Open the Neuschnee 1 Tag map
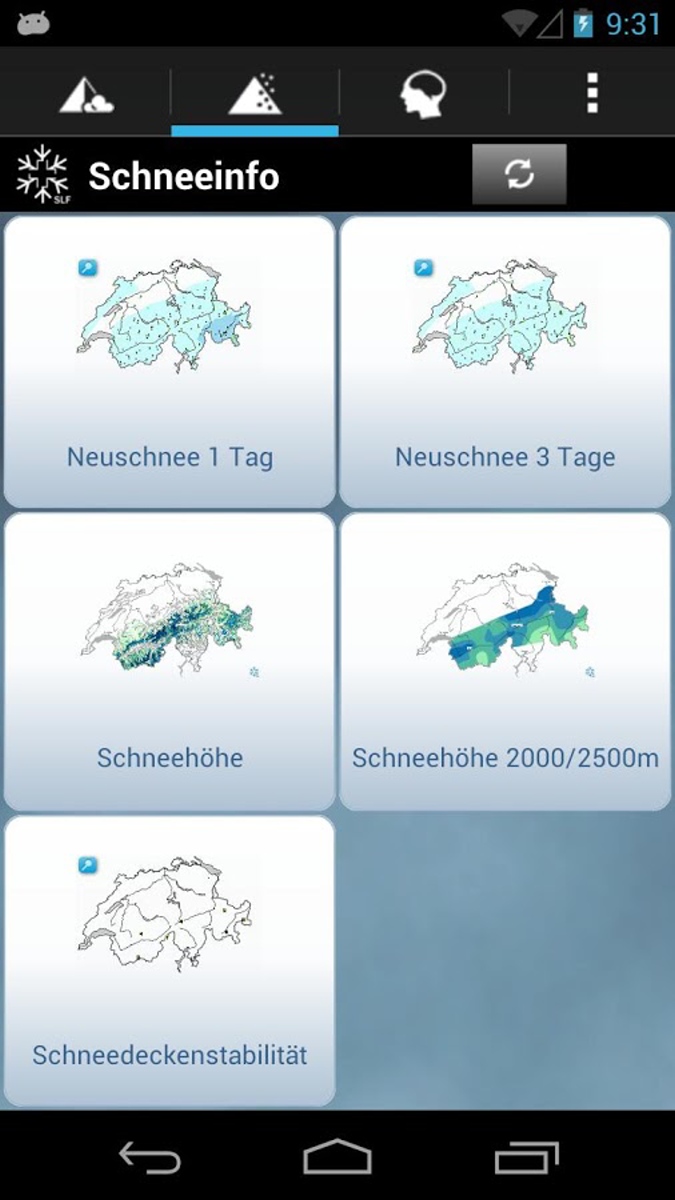 pyautogui.click(x=169, y=362)
